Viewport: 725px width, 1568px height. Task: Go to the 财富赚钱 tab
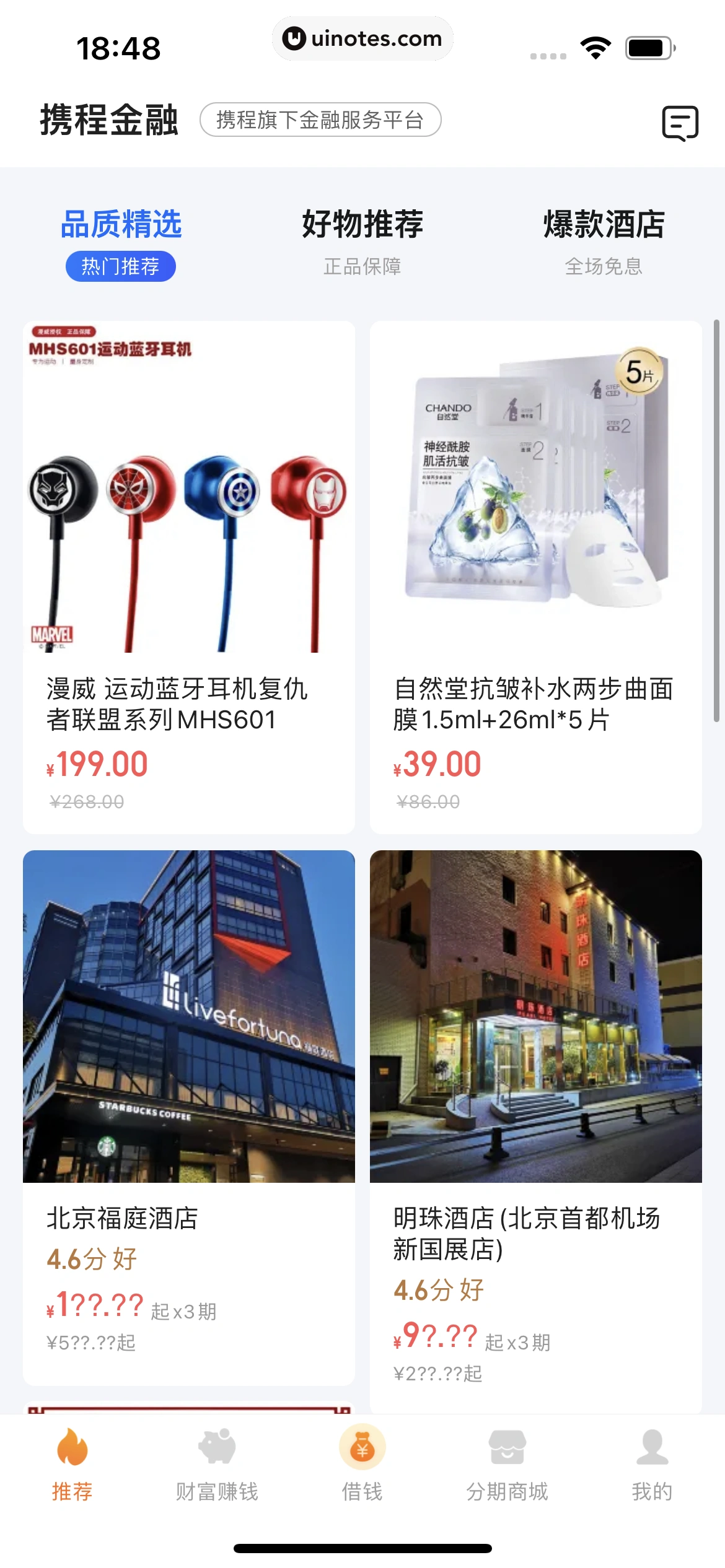pyautogui.click(x=217, y=1464)
